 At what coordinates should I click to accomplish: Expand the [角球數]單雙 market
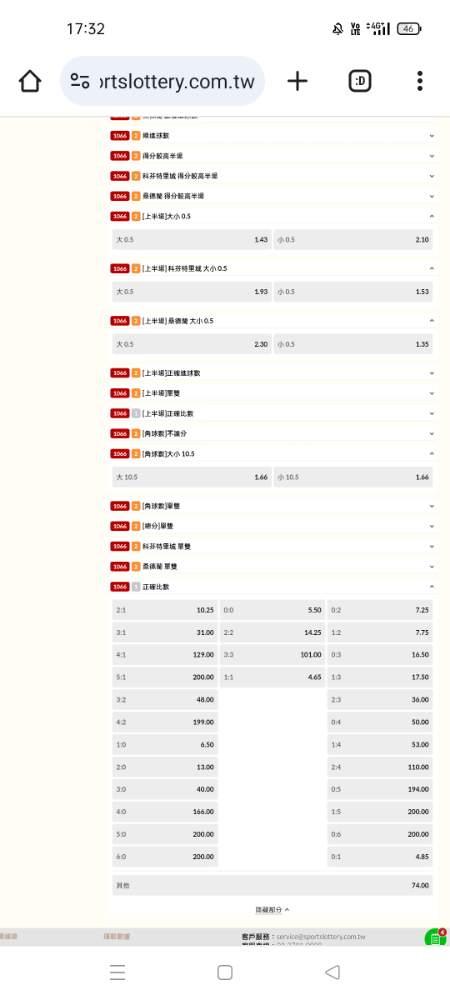tap(272, 506)
